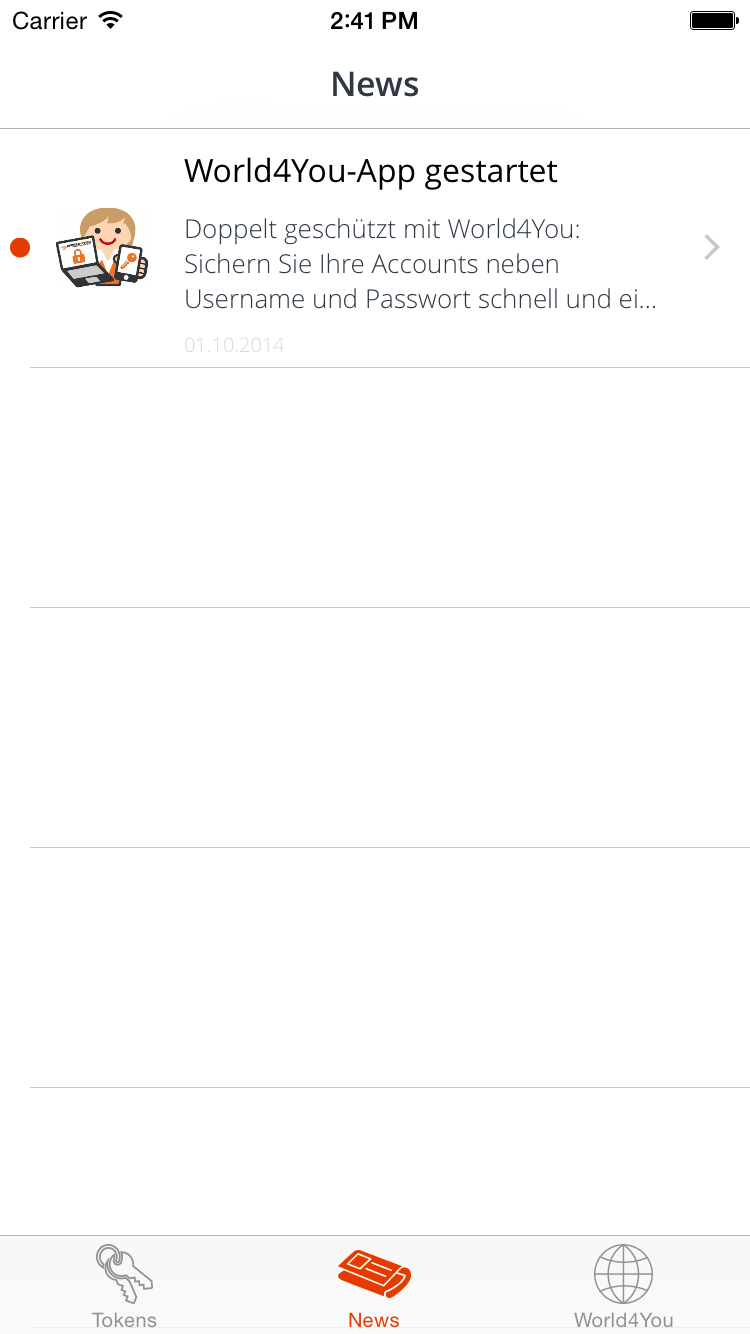Open the Tokens tab keys icon
The height and width of the screenshot is (1334, 750).
tap(123, 1274)
